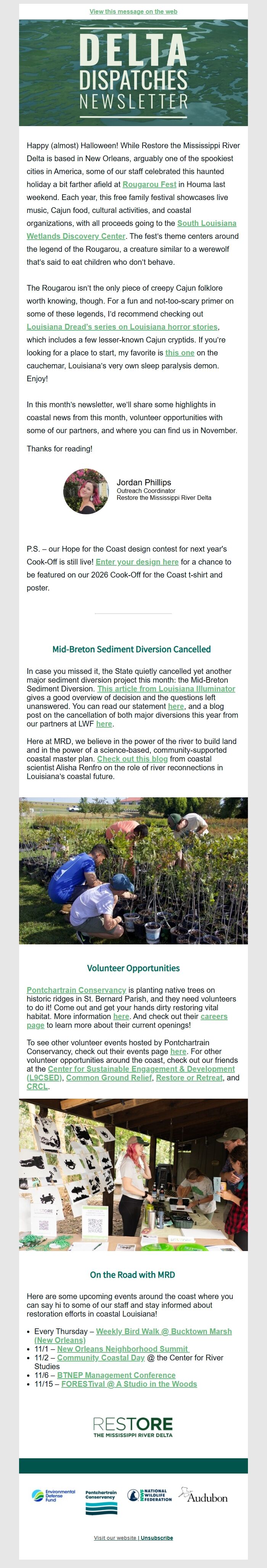Tap the Enter your design here link
This screenshot has width=267, height=1568.
pos(137,562)
